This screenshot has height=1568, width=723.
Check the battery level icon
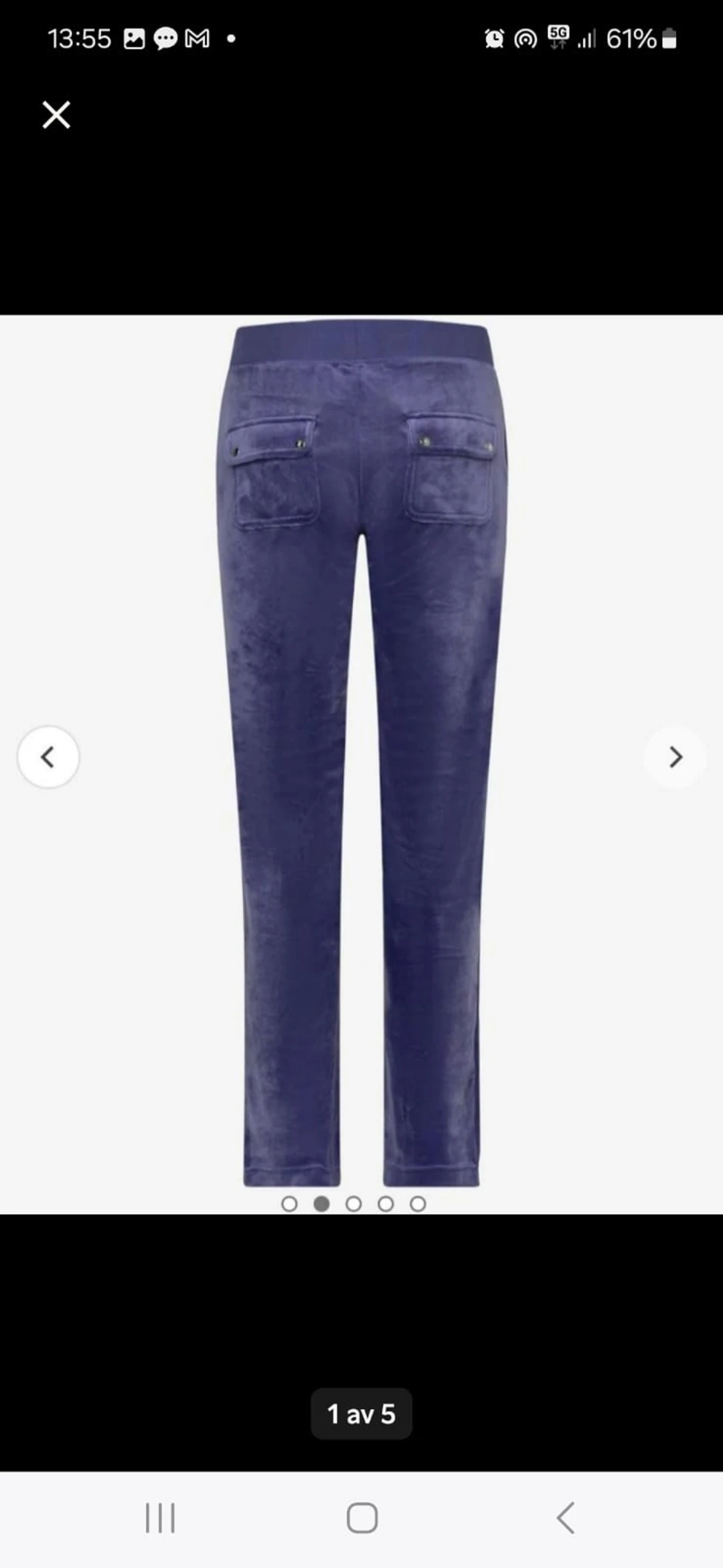click(x=668, y=40)
